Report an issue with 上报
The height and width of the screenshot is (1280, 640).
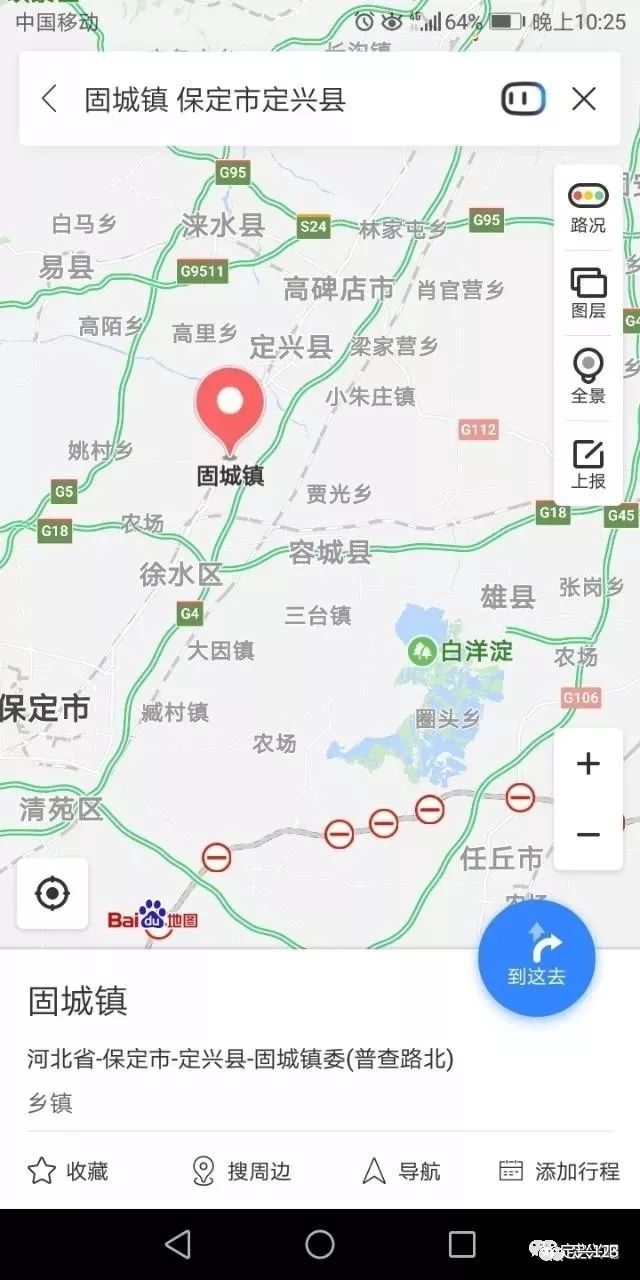coord(588,463)
